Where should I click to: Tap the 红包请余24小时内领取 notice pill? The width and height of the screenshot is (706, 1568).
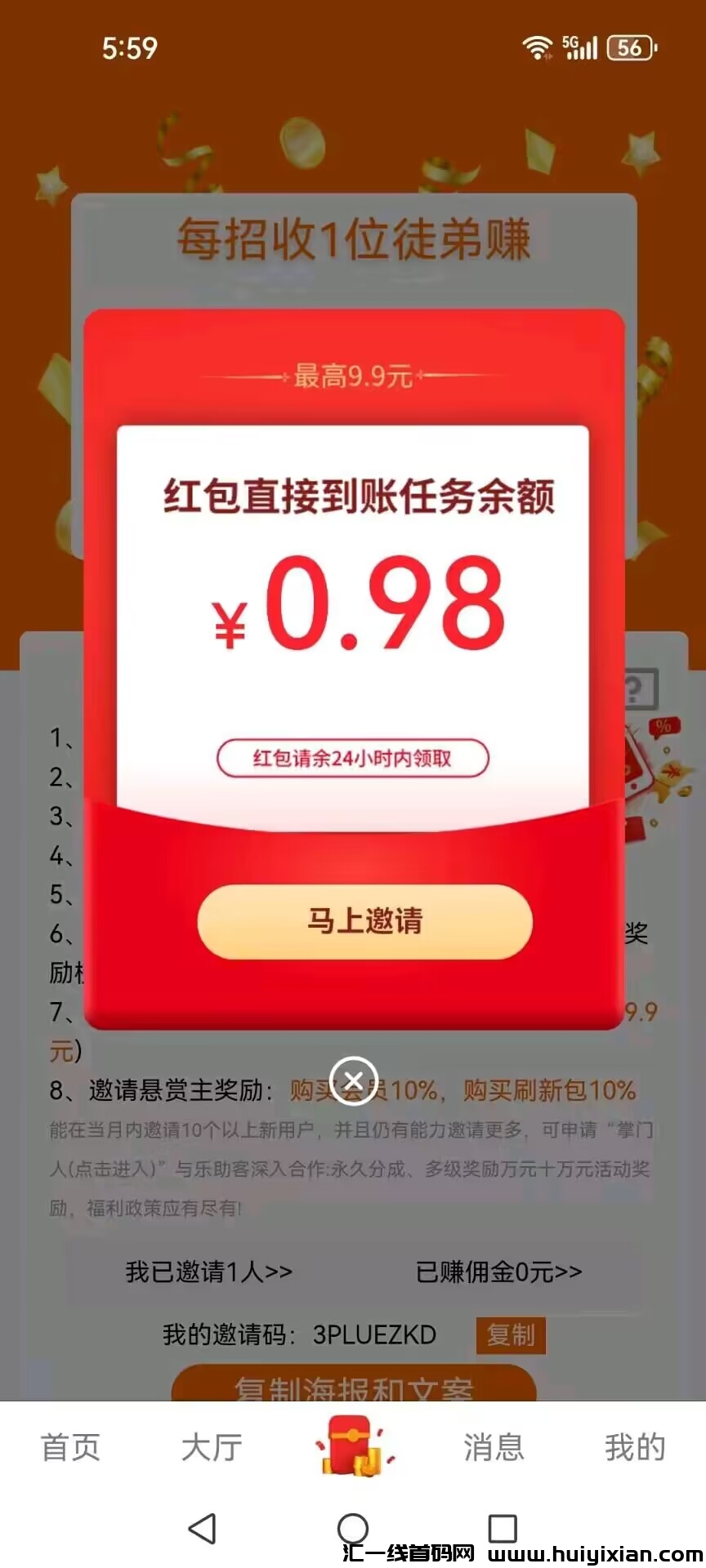point(353,758)
